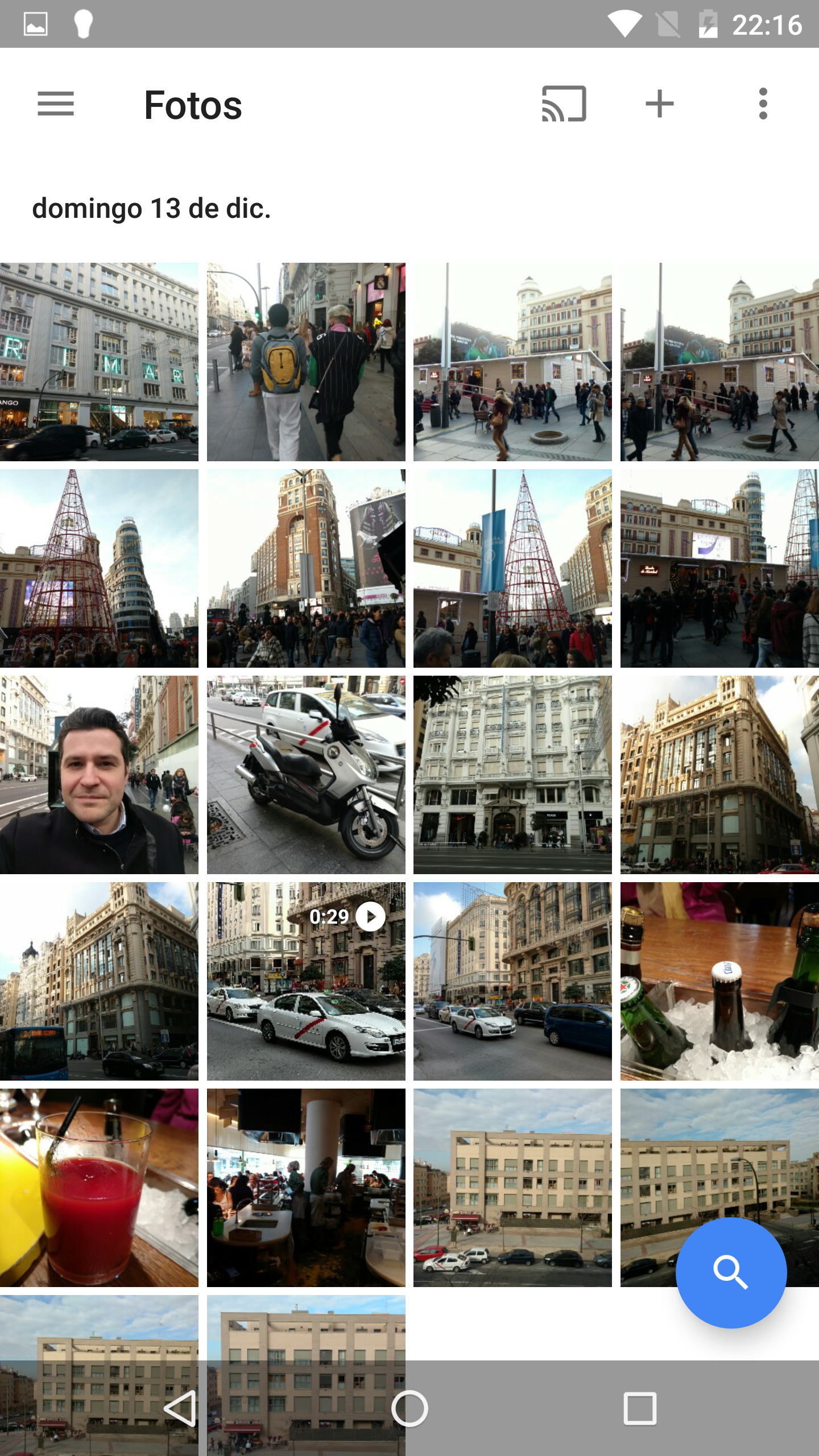View the photo of the yellow backpack pedestrian

306,362
